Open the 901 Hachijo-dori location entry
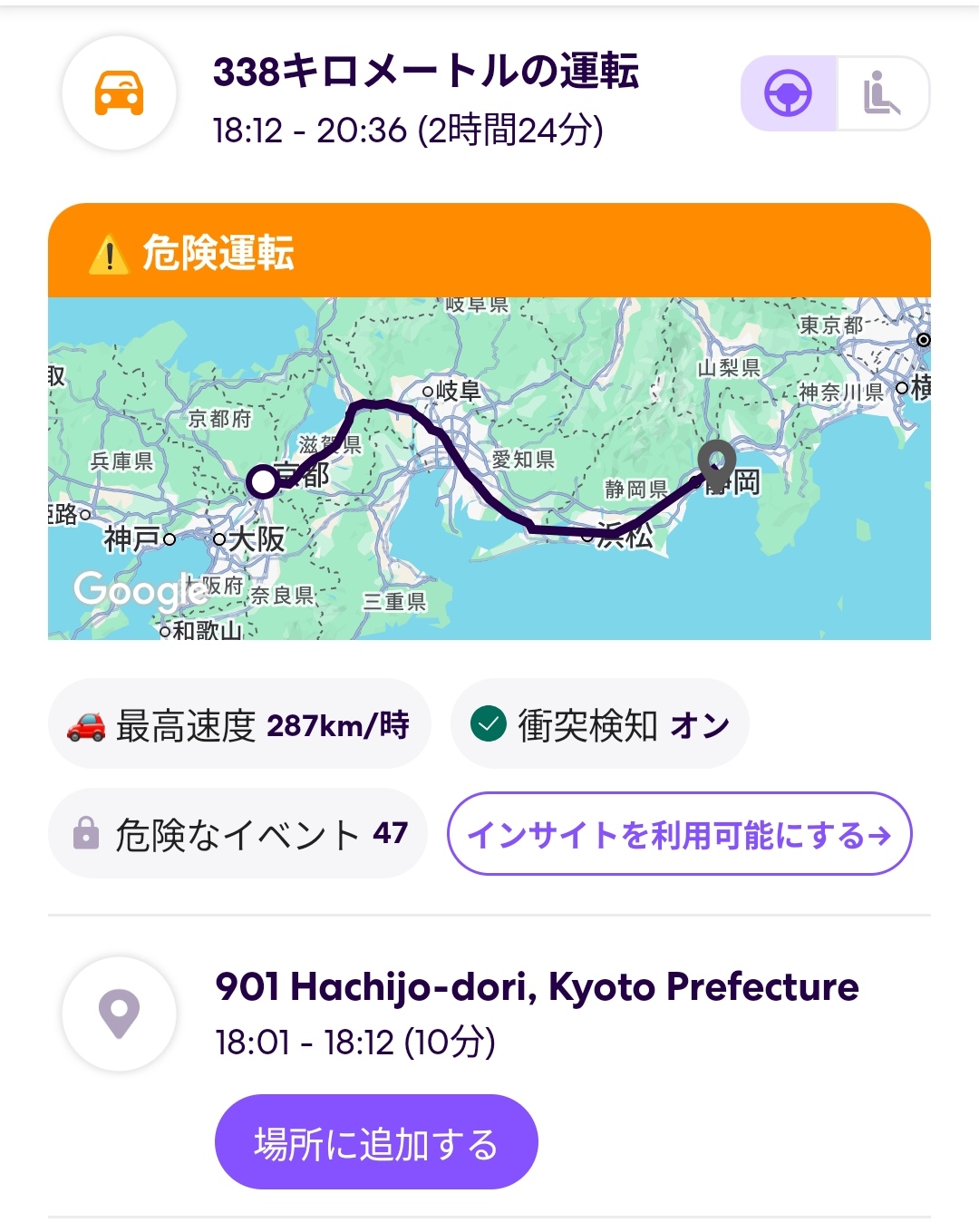Screen dimensions: 979x1232 pos(537,987)
